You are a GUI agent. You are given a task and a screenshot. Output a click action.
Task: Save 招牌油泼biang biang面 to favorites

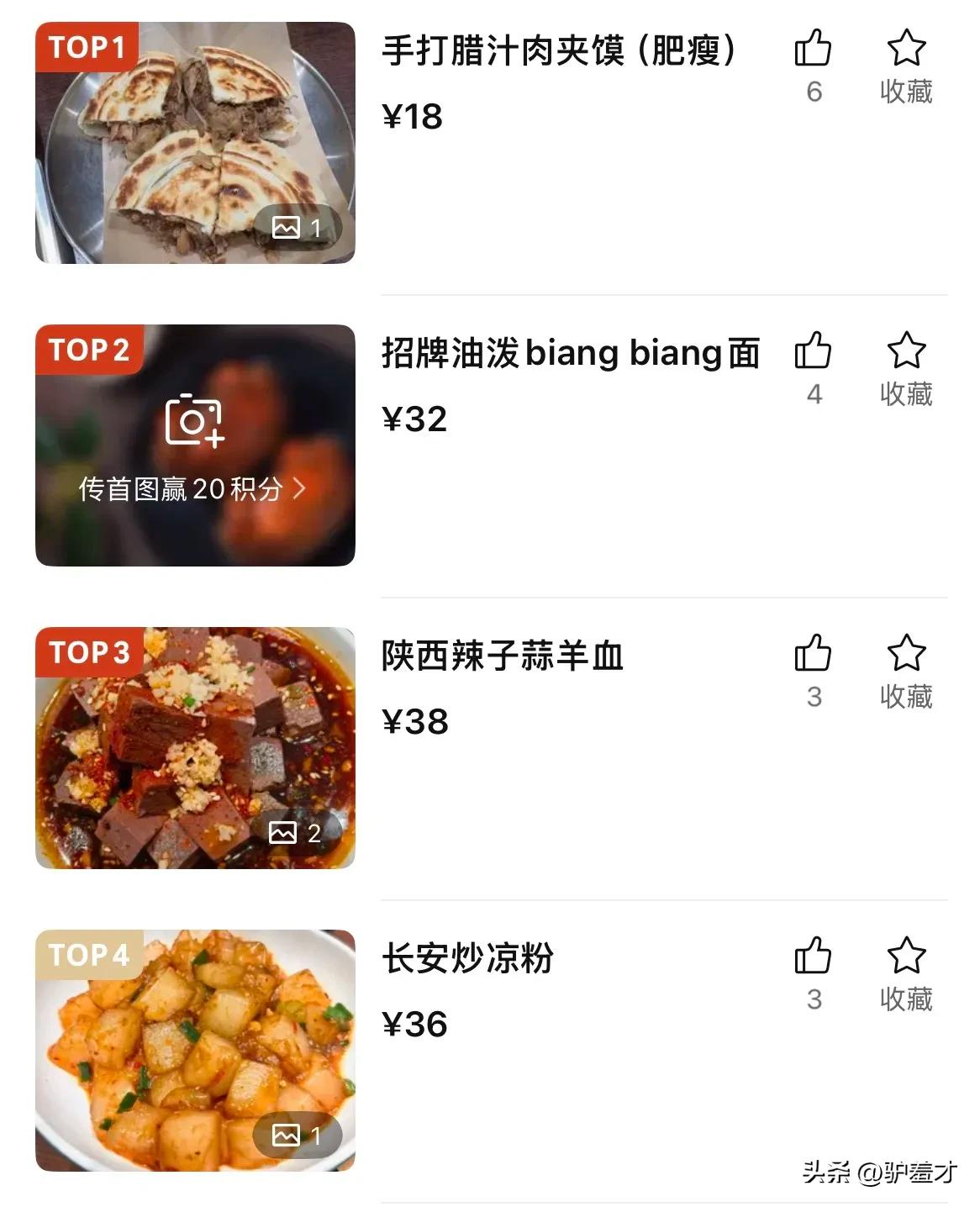pos(906,351)
